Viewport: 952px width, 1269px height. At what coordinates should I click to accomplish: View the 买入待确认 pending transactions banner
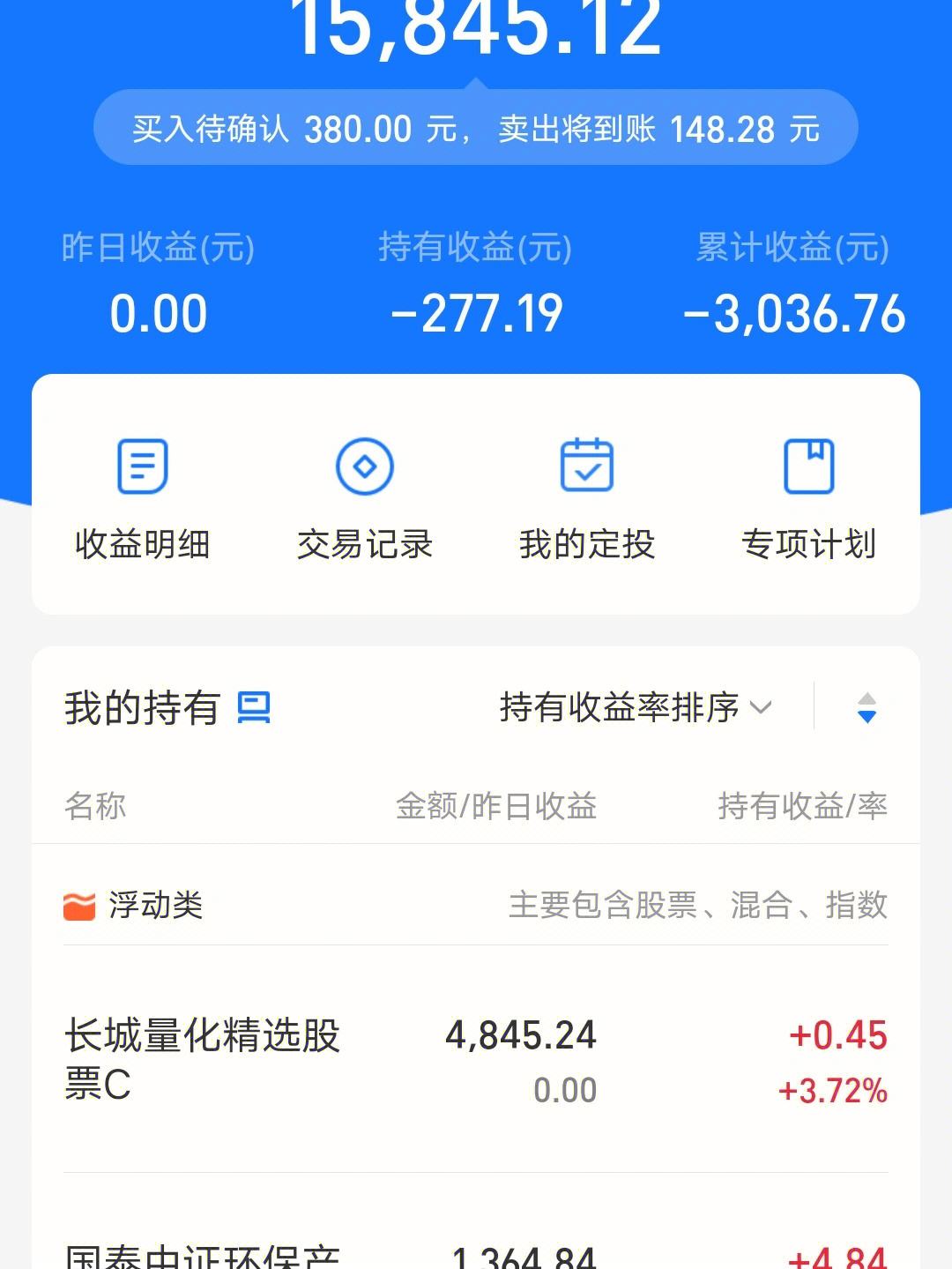click(475, 130)
